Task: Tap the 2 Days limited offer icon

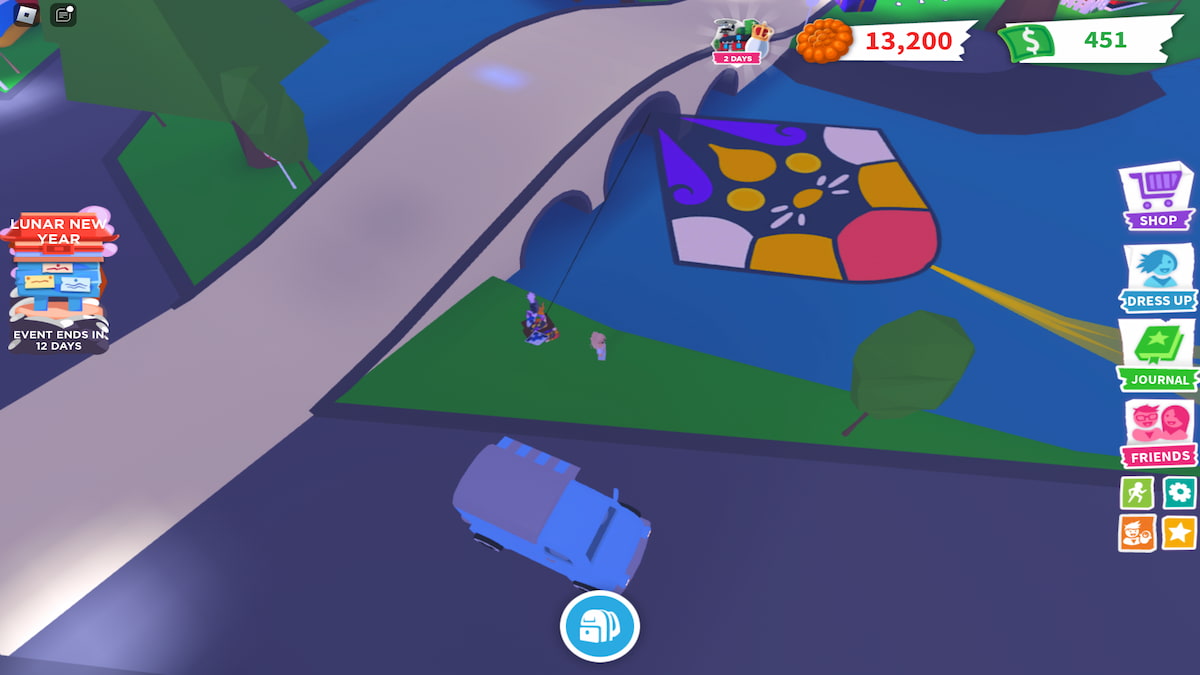Action: [741, 42]
